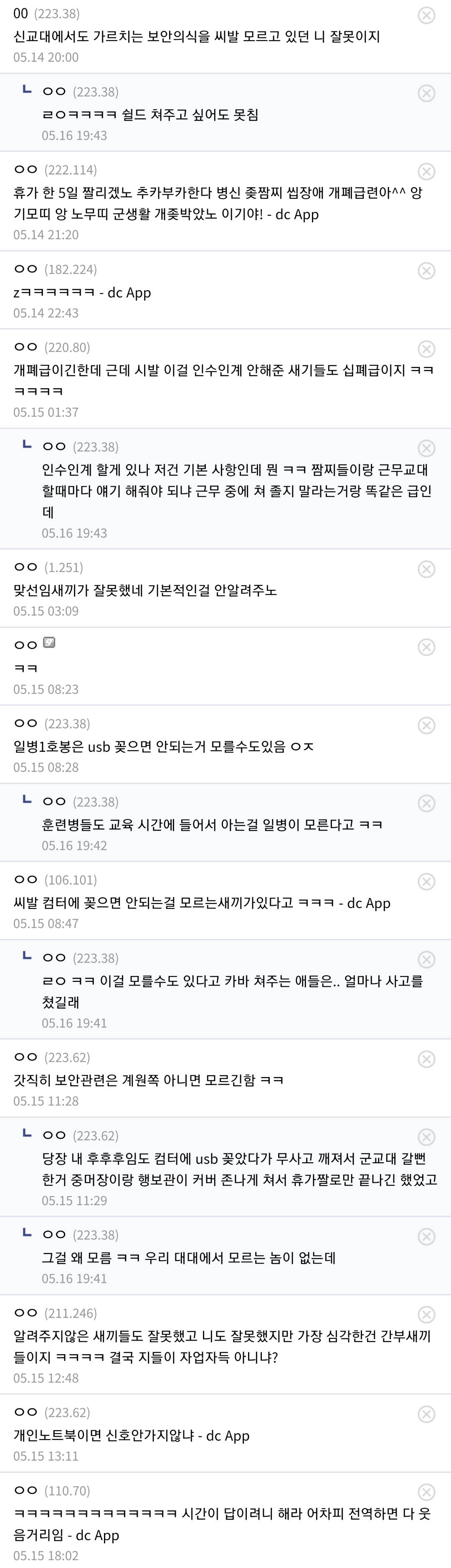
Task: Tap the X on the 220.80 comment
Action: point(426,349)
